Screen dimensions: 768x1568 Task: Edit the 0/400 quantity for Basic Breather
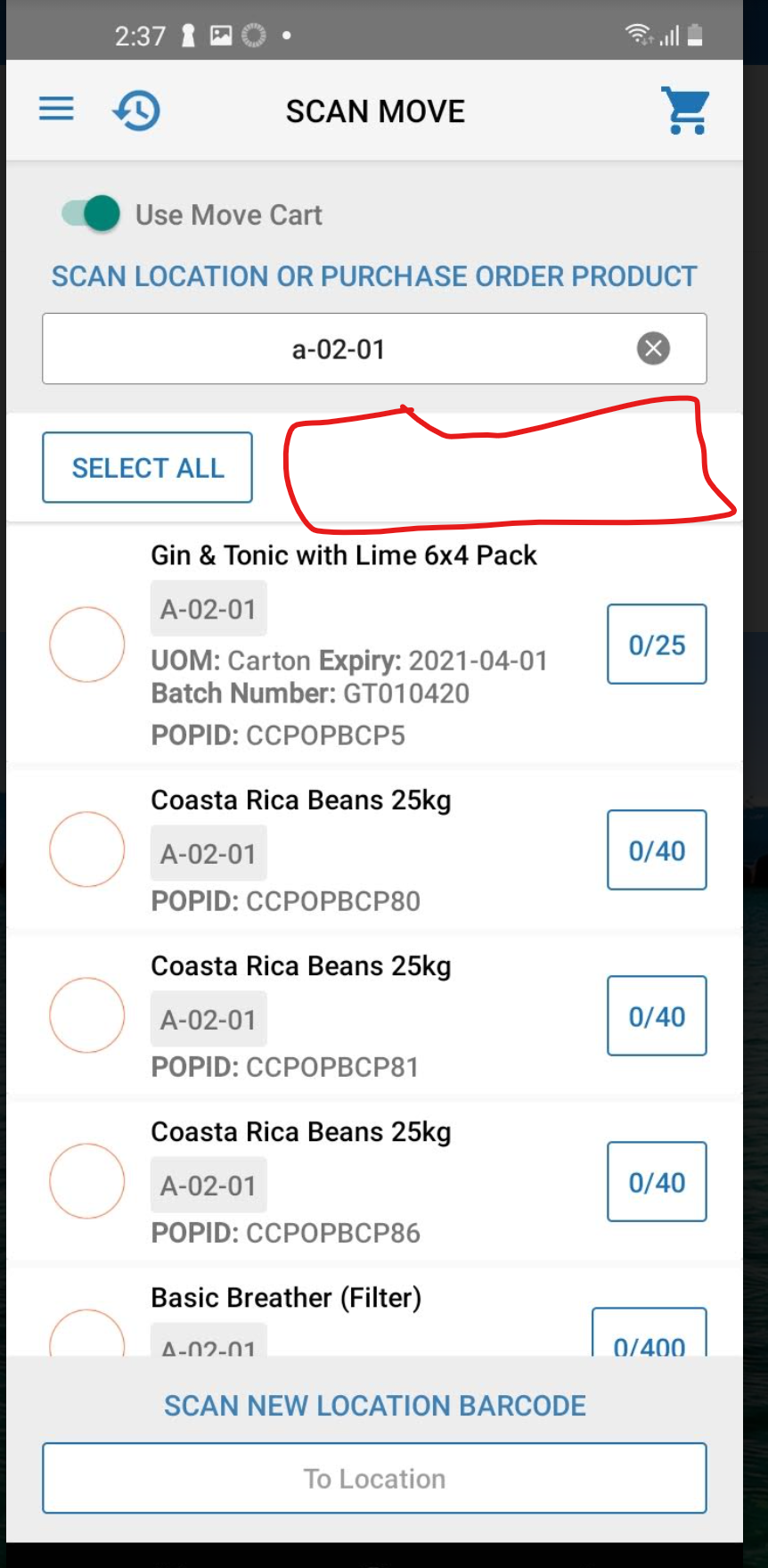[650, 1337]
